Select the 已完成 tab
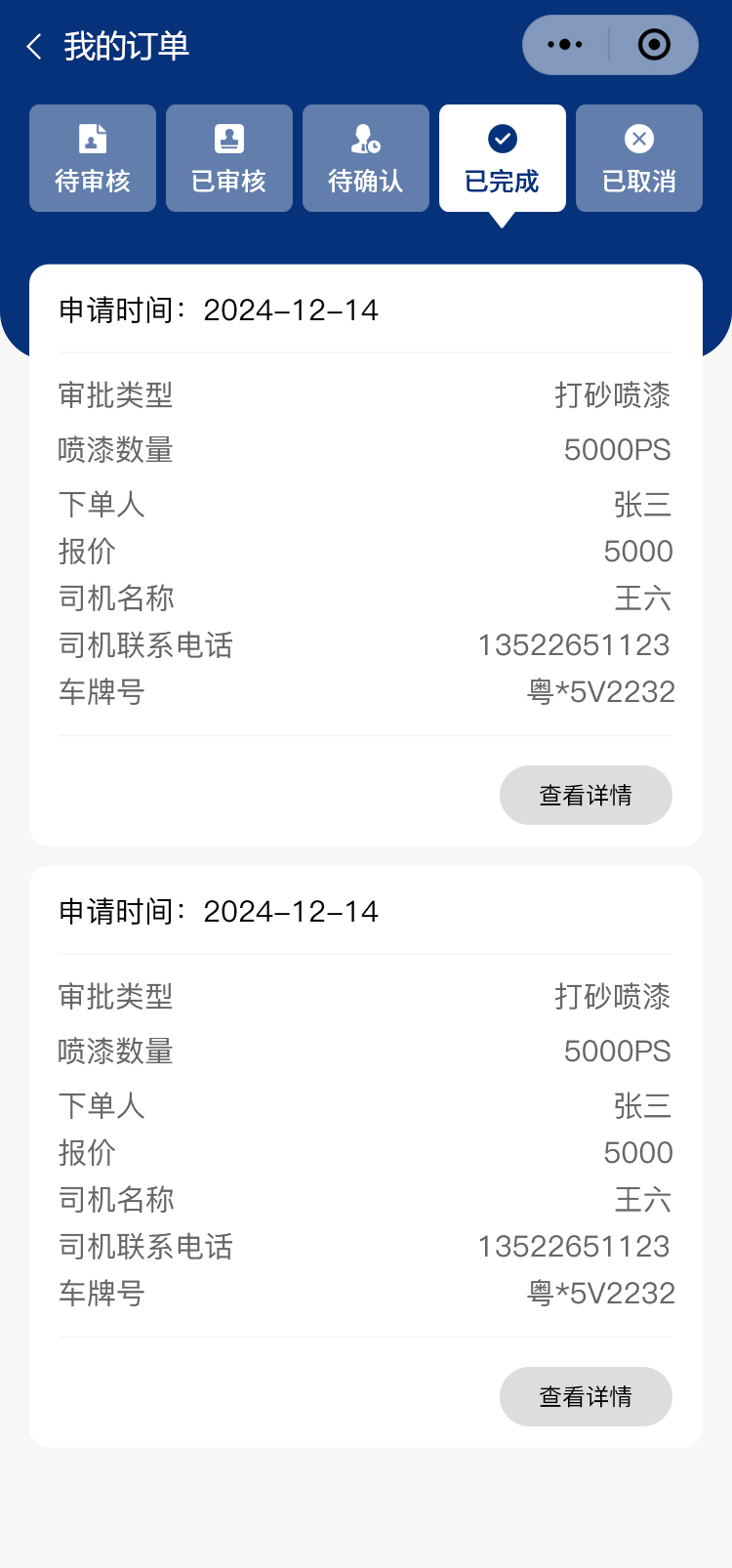This screenshot has width=732, height=1568. [503, 158]
